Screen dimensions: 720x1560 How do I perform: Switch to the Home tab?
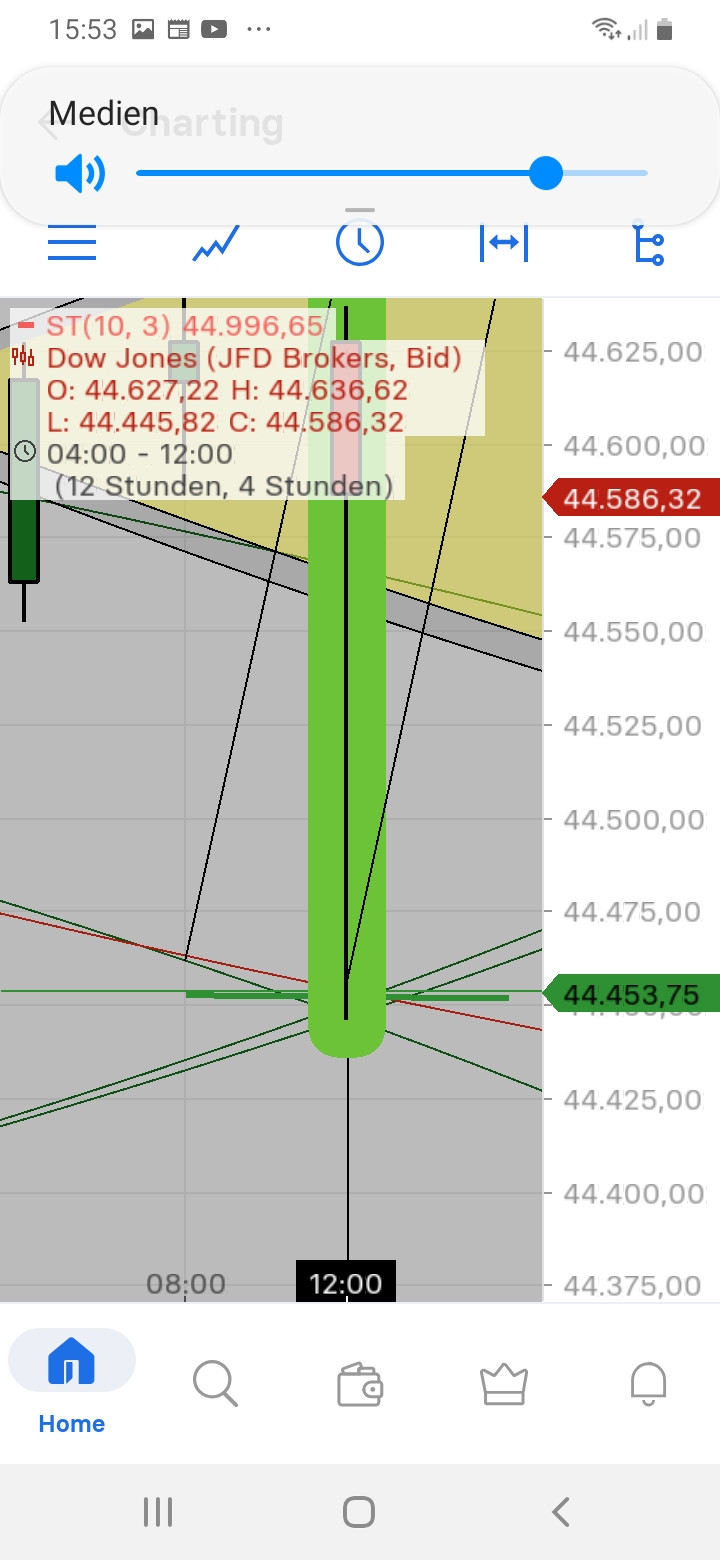(72, 1384)
